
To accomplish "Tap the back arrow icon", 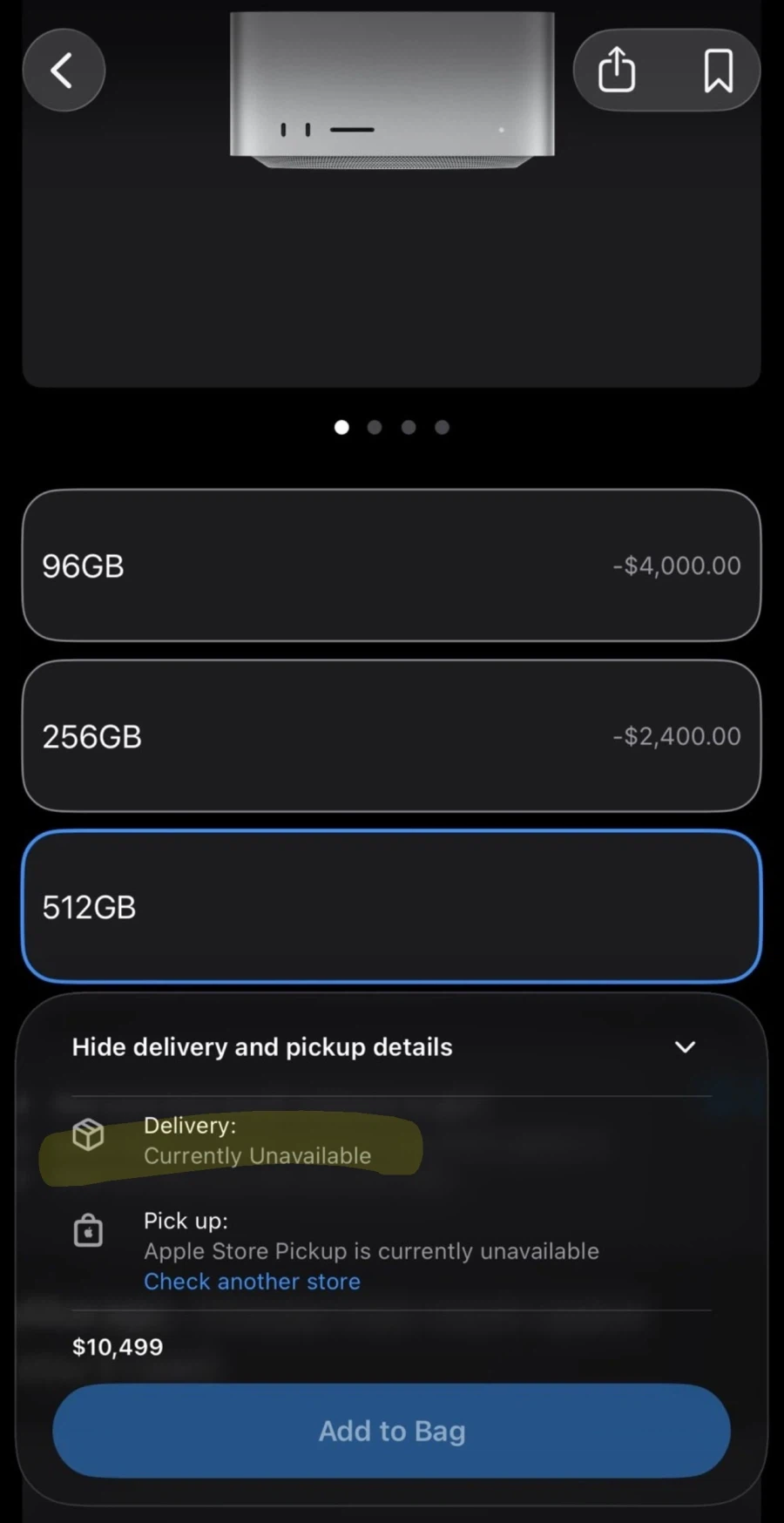I will point(63,70).
